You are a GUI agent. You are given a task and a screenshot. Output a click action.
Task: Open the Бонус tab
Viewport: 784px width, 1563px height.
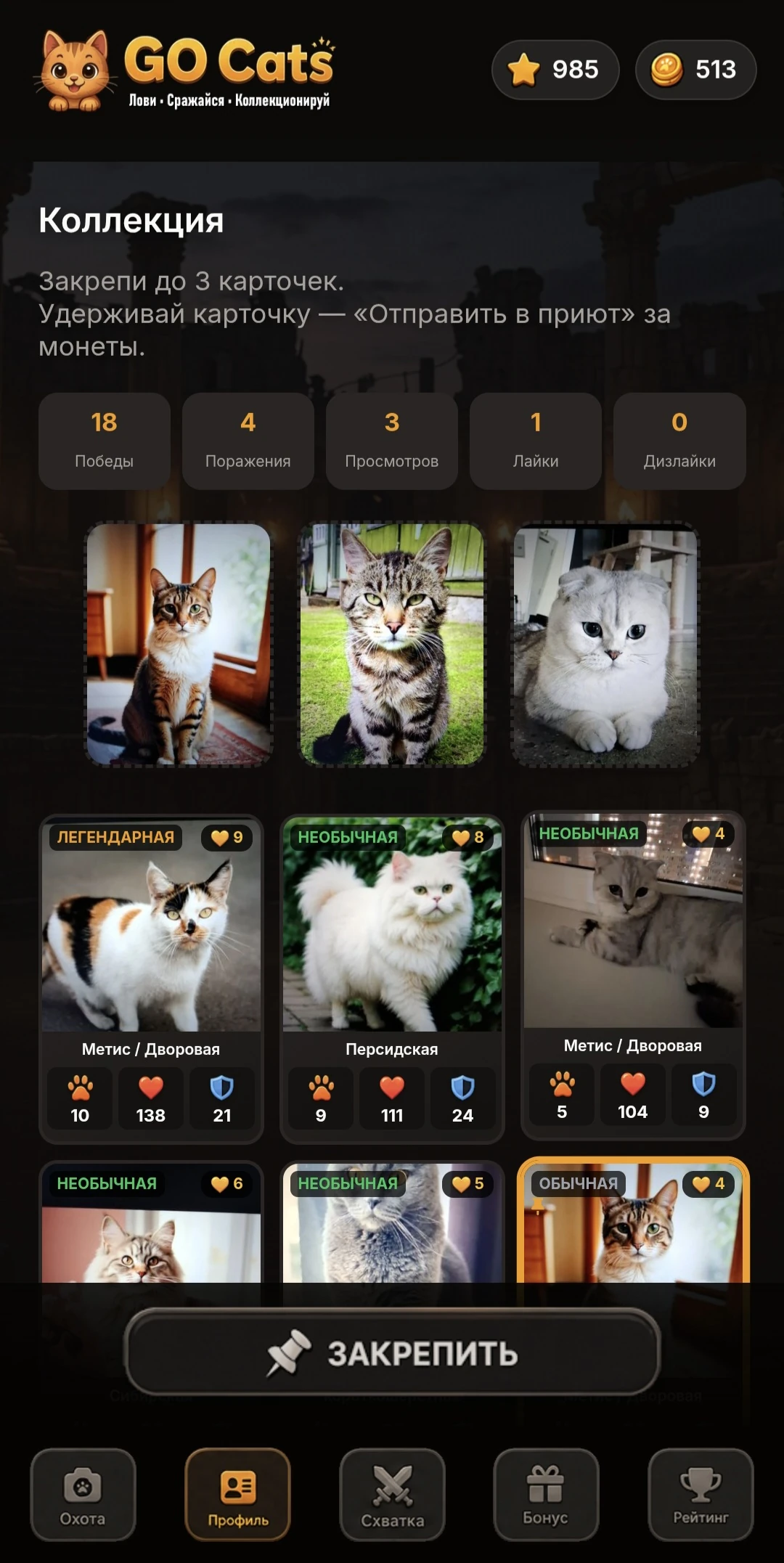pyautogui.click(x=546, y=1494)
